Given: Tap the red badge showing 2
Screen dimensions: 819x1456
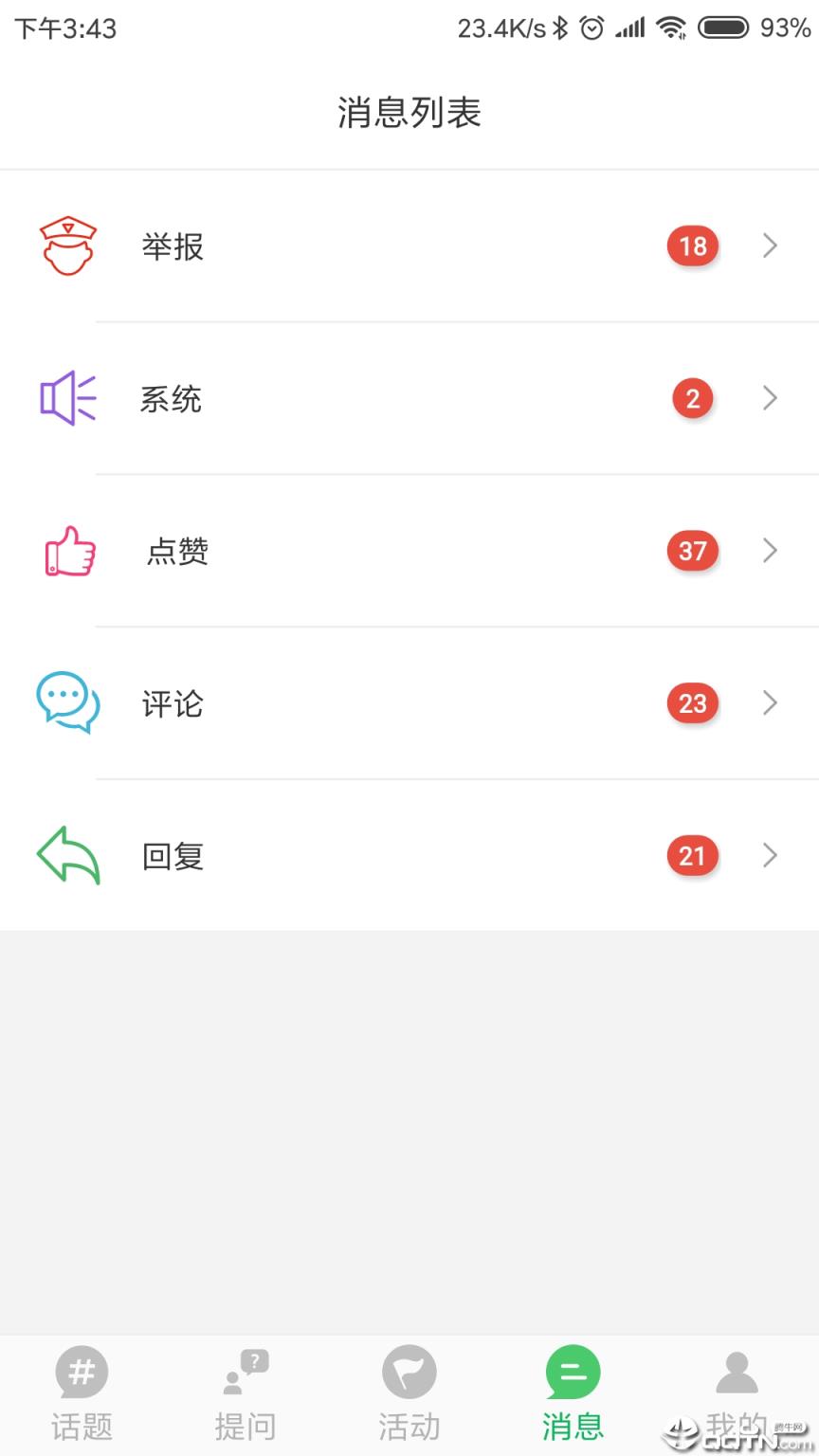Looking at the screenshot, I should point(693,398).
